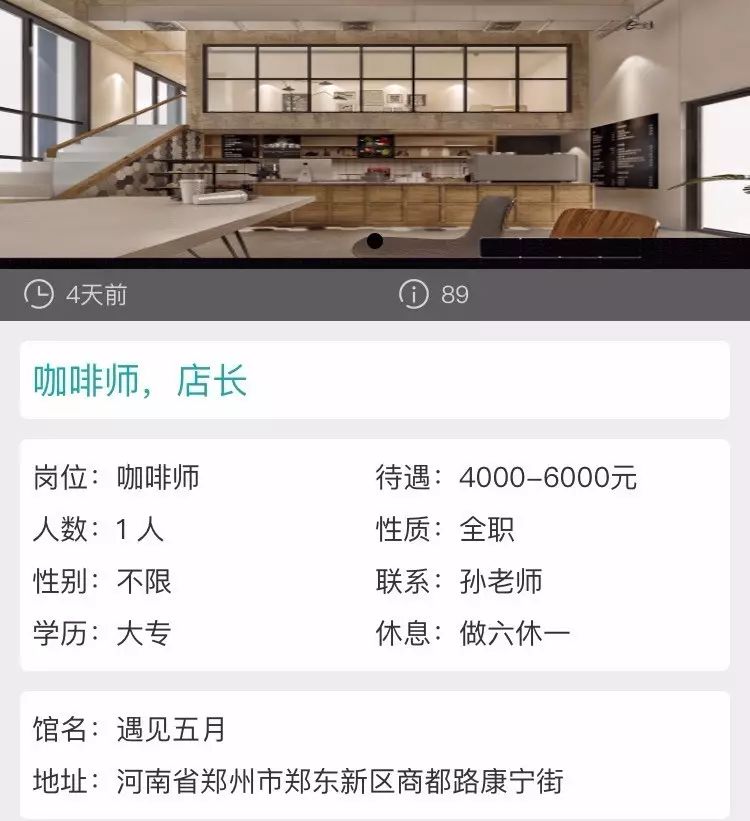The height and width of the screenshot is (821, 750).
Task: Tap the photo carousel page indicator dot
Action: pos(375,241)
